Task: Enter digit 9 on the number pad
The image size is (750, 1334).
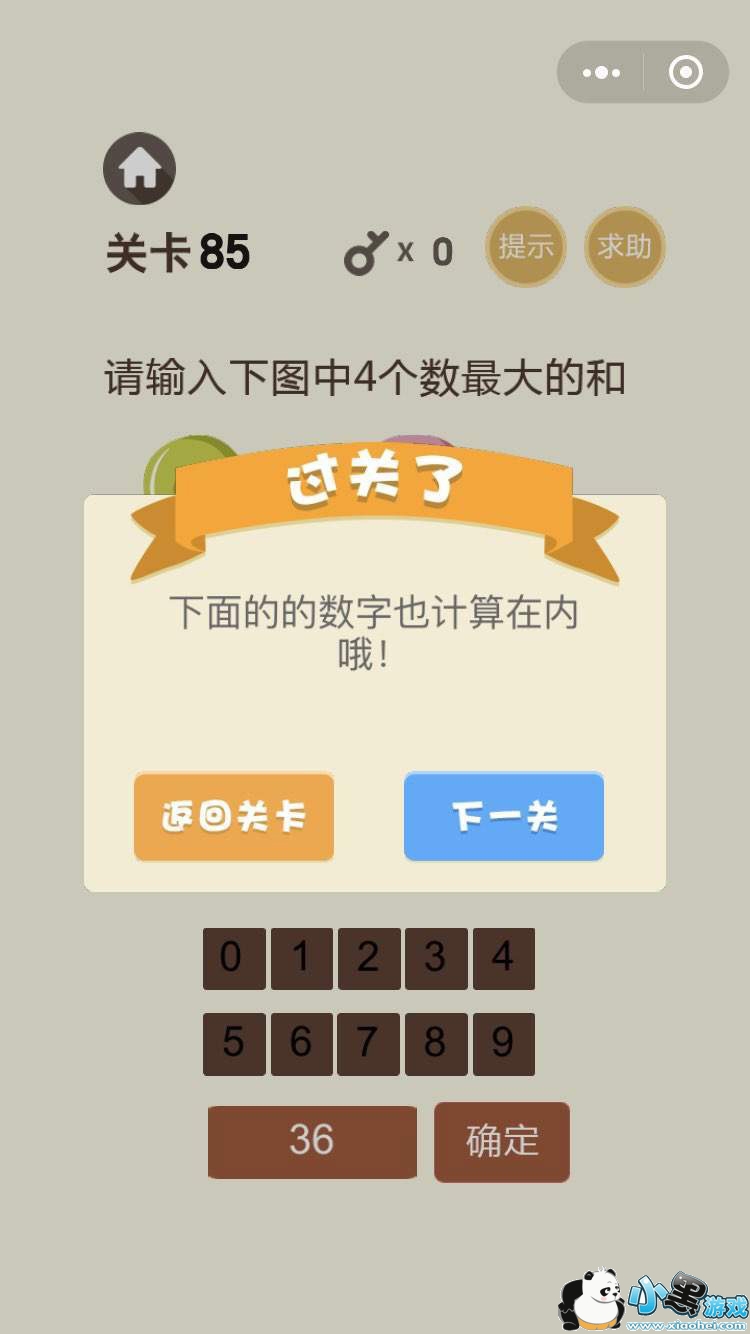Action: point(503,1044)
